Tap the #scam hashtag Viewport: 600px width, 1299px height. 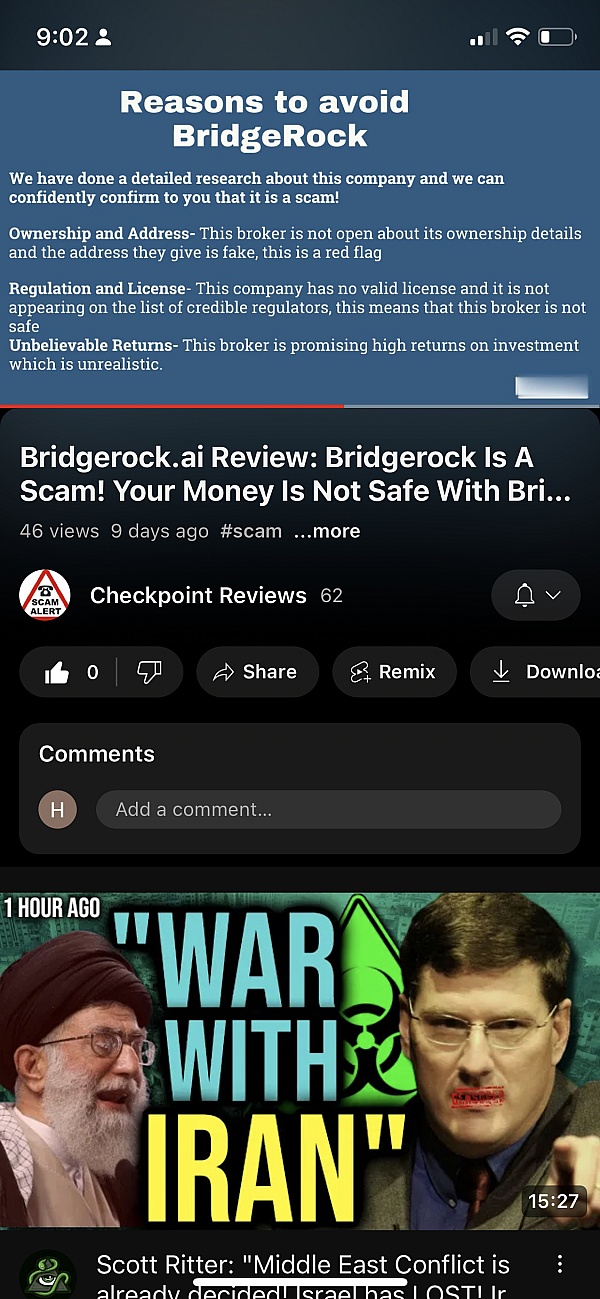click(x=251, y=531)
